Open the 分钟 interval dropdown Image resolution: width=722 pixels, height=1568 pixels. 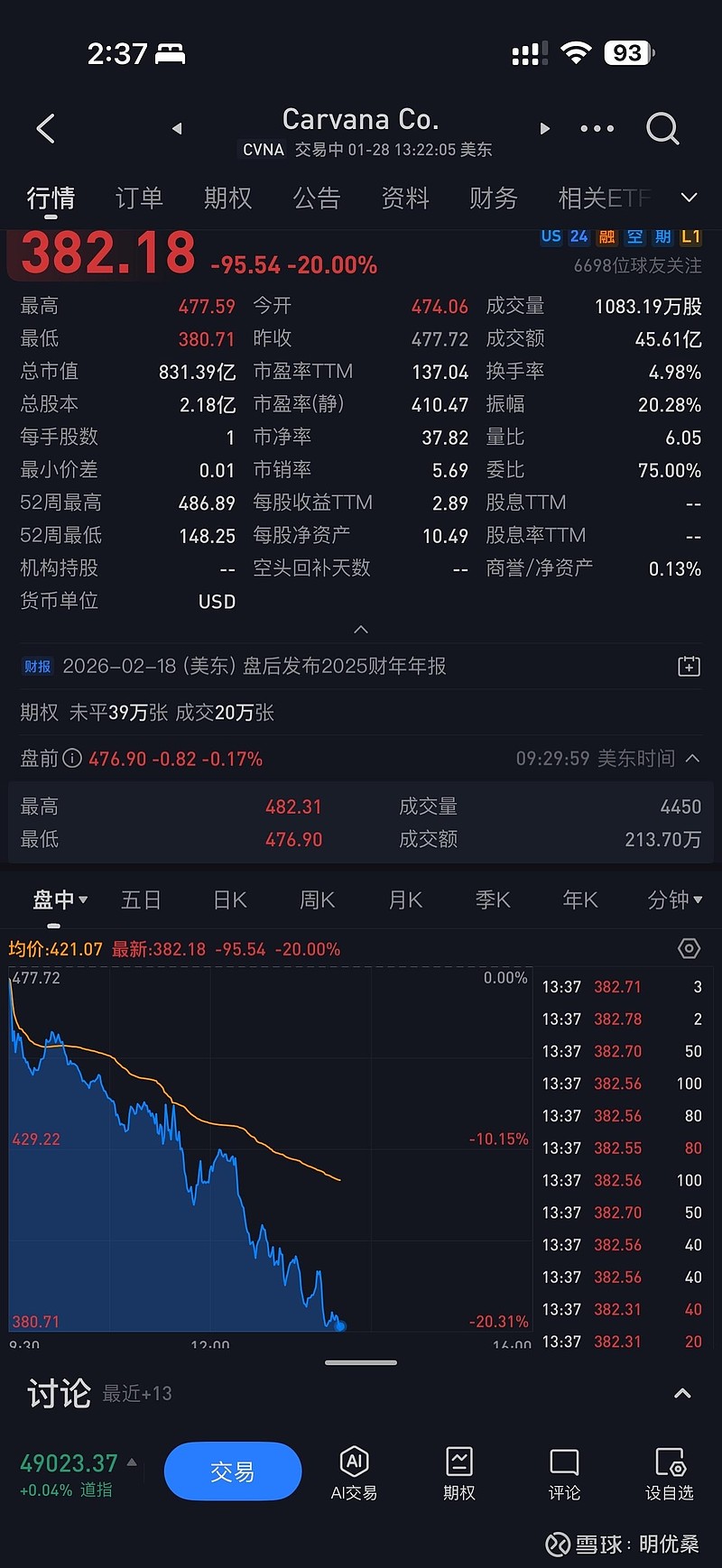(x=674, y=899)
